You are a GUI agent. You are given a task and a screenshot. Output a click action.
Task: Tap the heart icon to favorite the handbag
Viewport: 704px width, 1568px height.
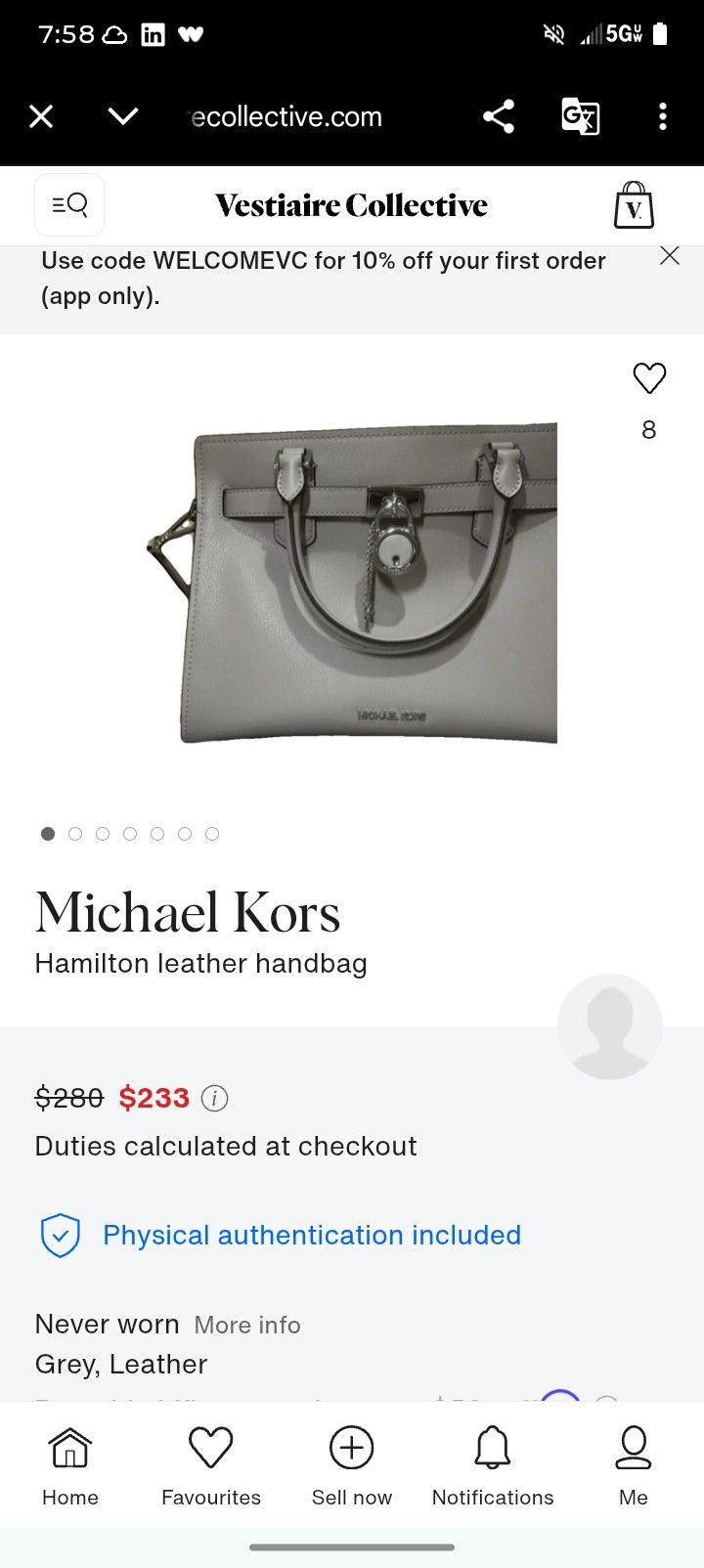point(648,378)
